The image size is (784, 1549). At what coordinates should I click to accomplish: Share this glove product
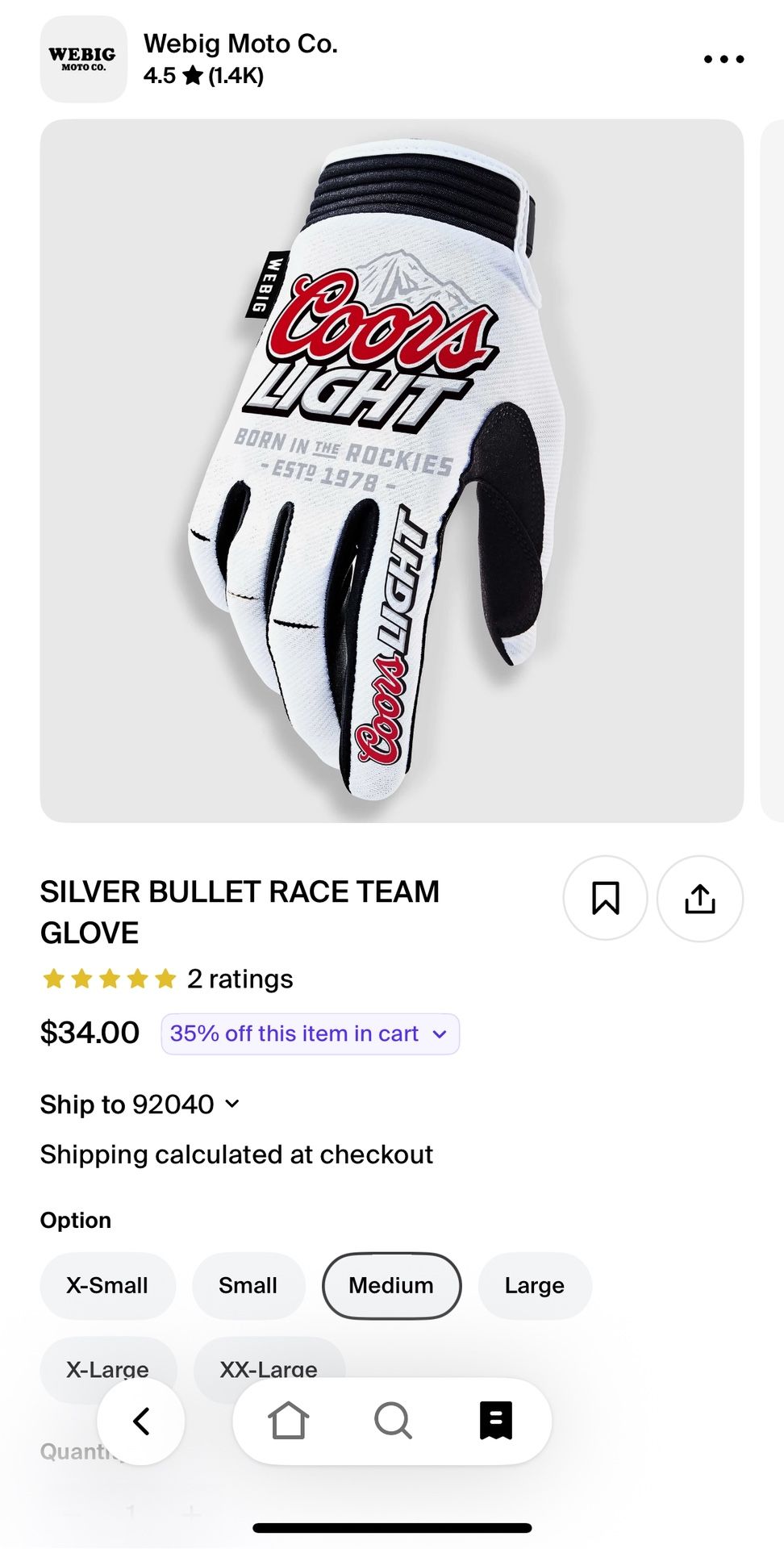coord(699,898)
